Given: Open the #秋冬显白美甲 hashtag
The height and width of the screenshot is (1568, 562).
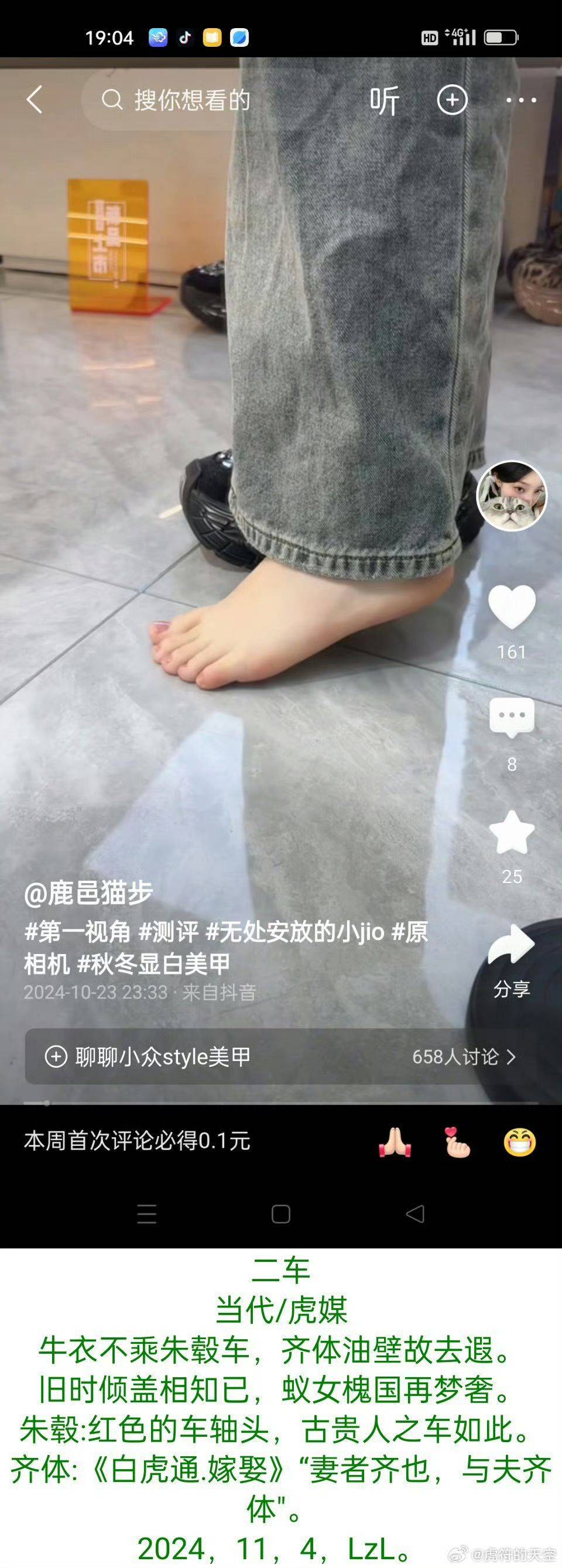Looking at the screenshot, I should (154, 963).
